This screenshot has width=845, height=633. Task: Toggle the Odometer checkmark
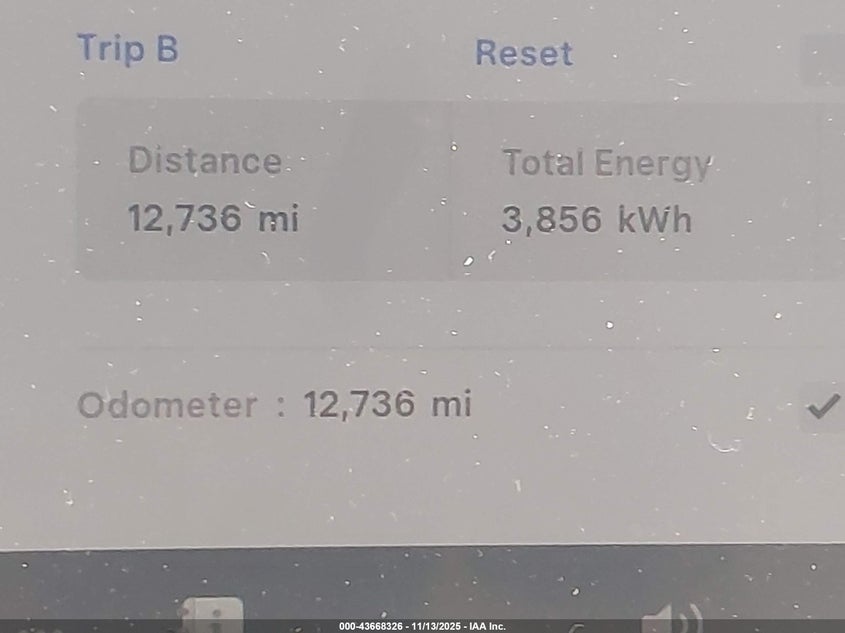click(x=822, y=407)
